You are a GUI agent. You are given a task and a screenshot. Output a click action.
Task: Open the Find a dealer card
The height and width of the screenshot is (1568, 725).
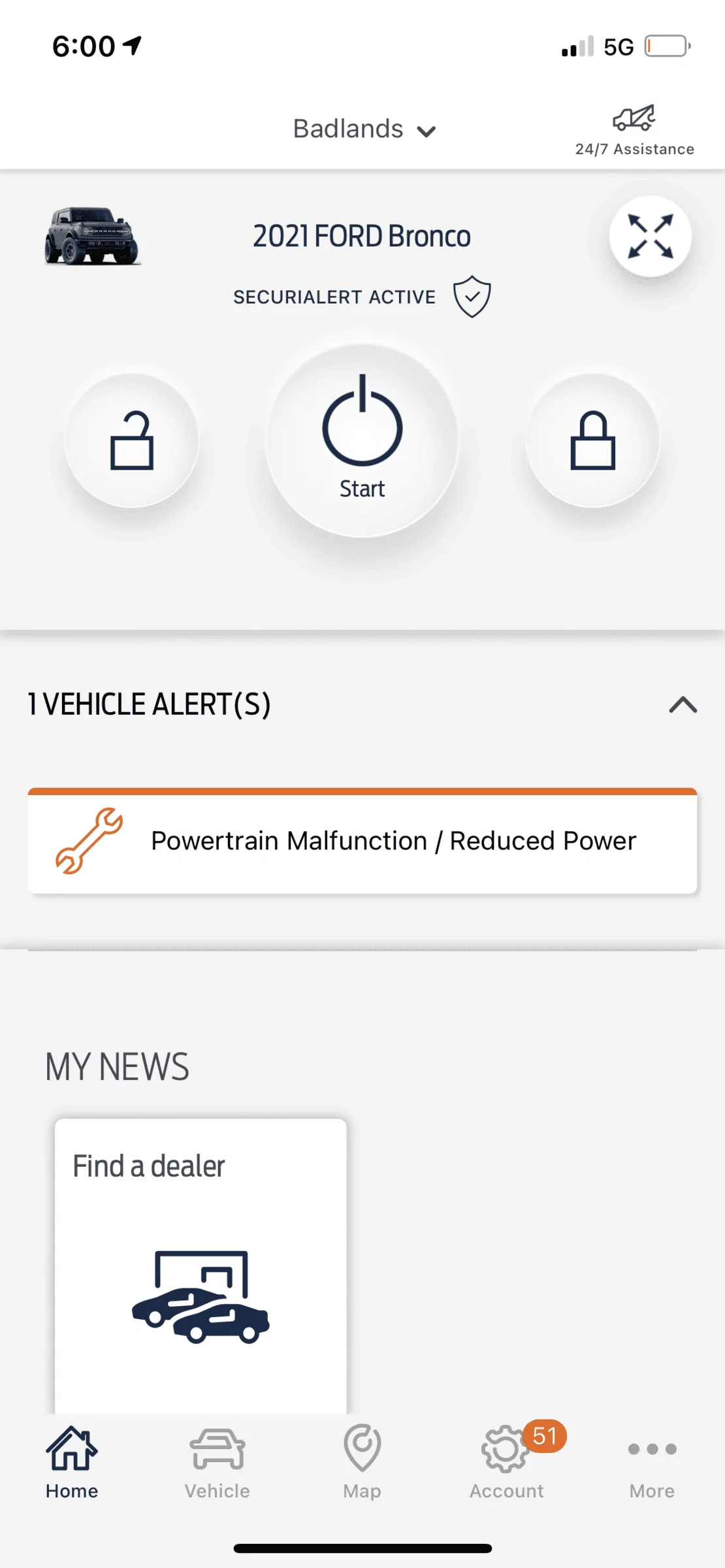click(x=201, y=1266)
